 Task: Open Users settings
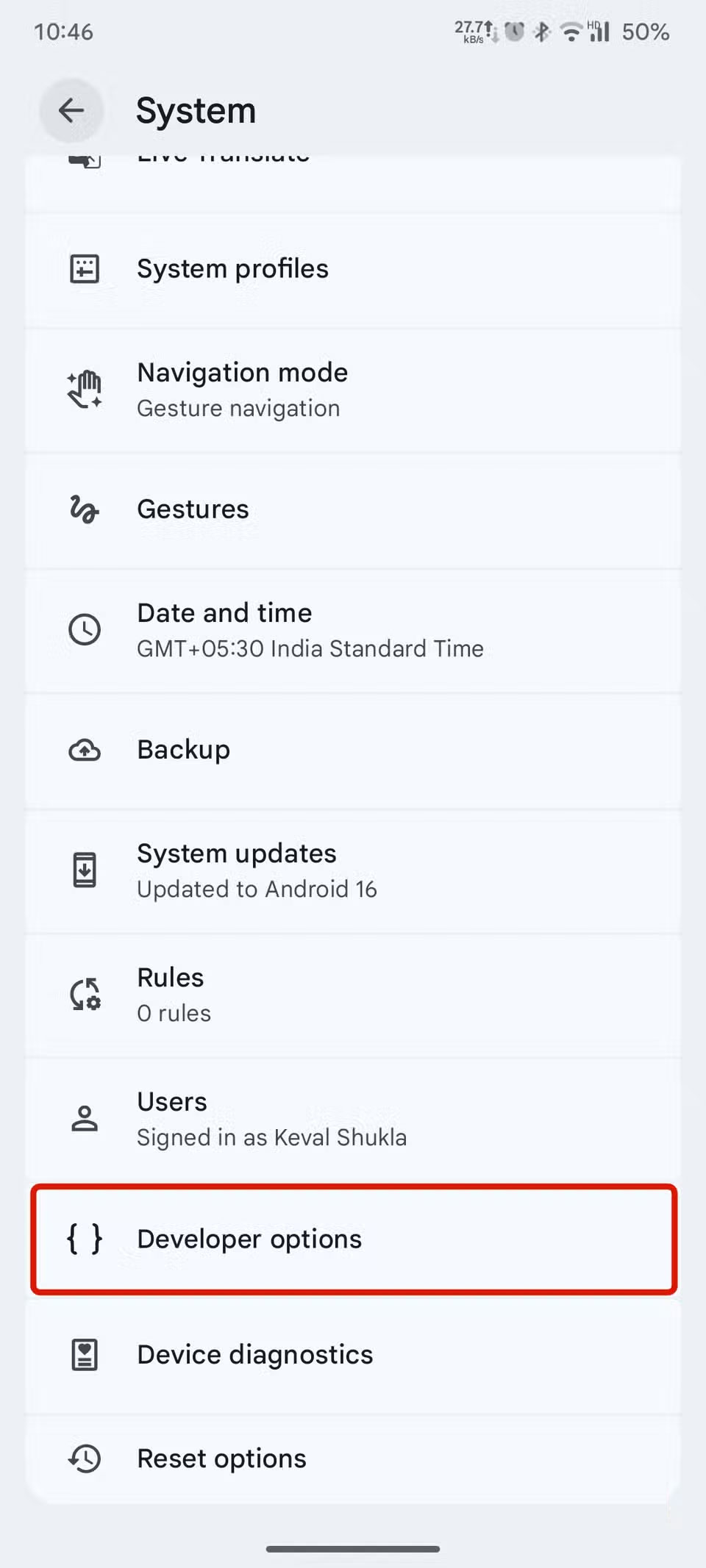[x=353, y=1119]
